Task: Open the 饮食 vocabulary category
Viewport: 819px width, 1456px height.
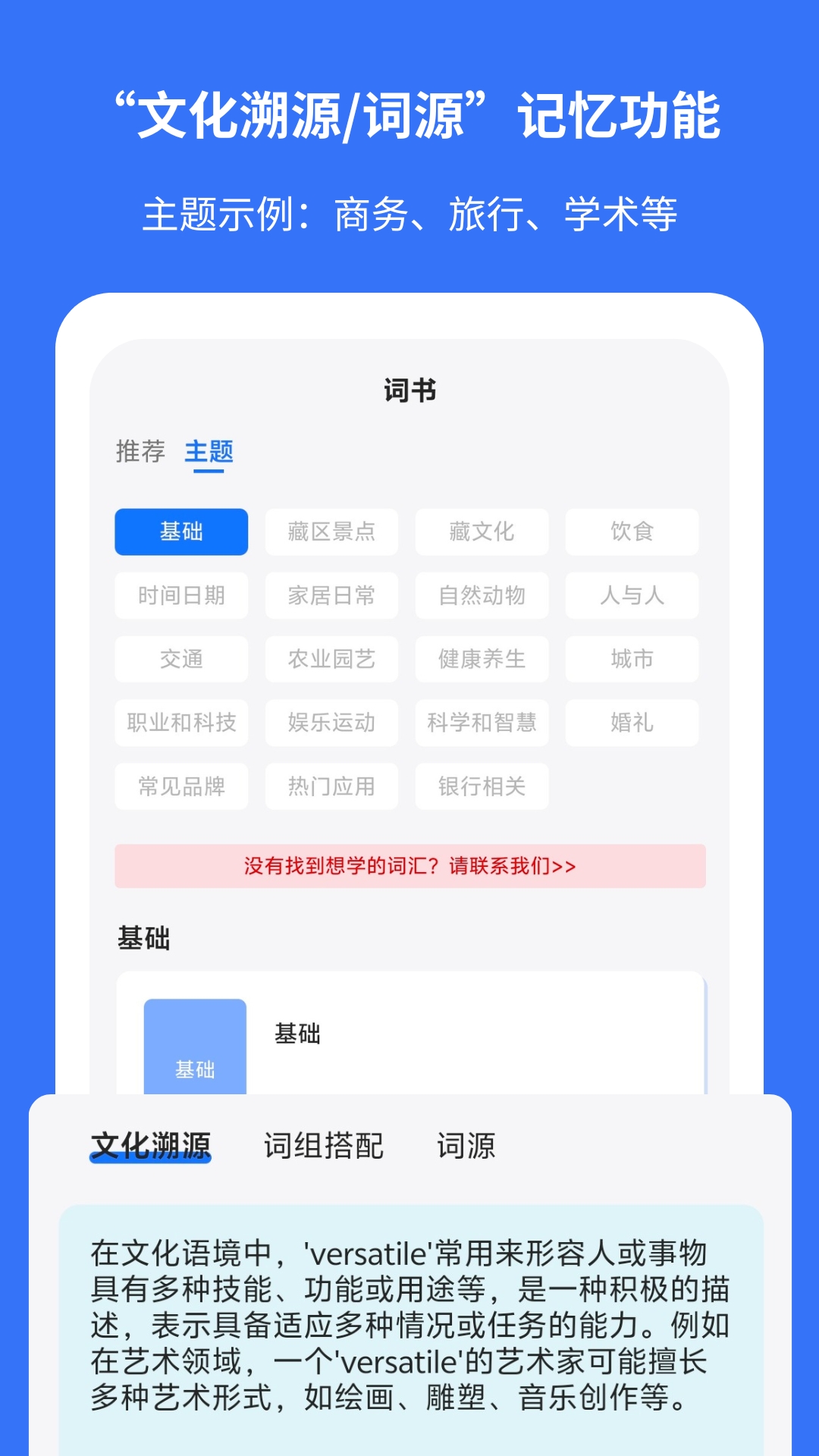Action: coord(632,532)
